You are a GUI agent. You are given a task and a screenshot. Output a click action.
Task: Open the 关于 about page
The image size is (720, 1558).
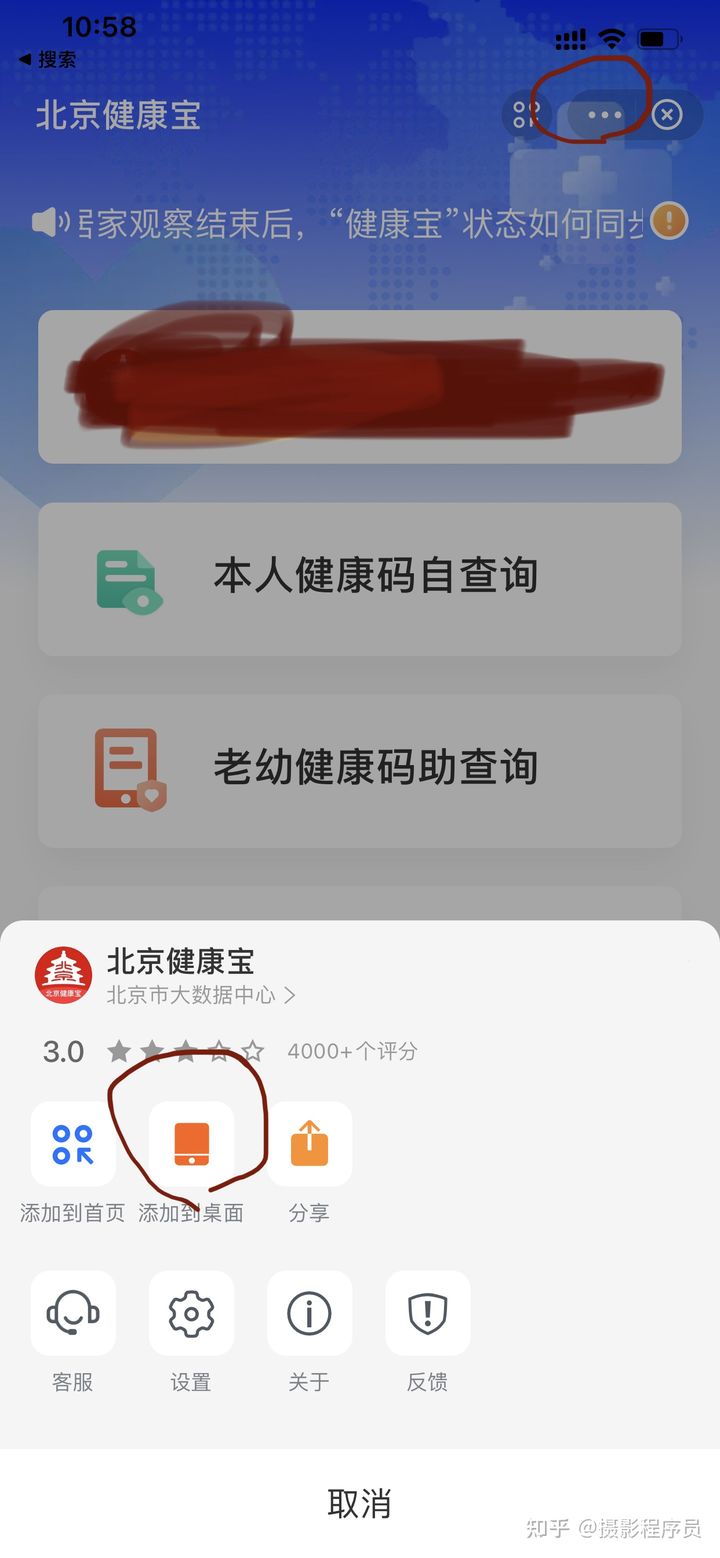(x=309, y=1313)
